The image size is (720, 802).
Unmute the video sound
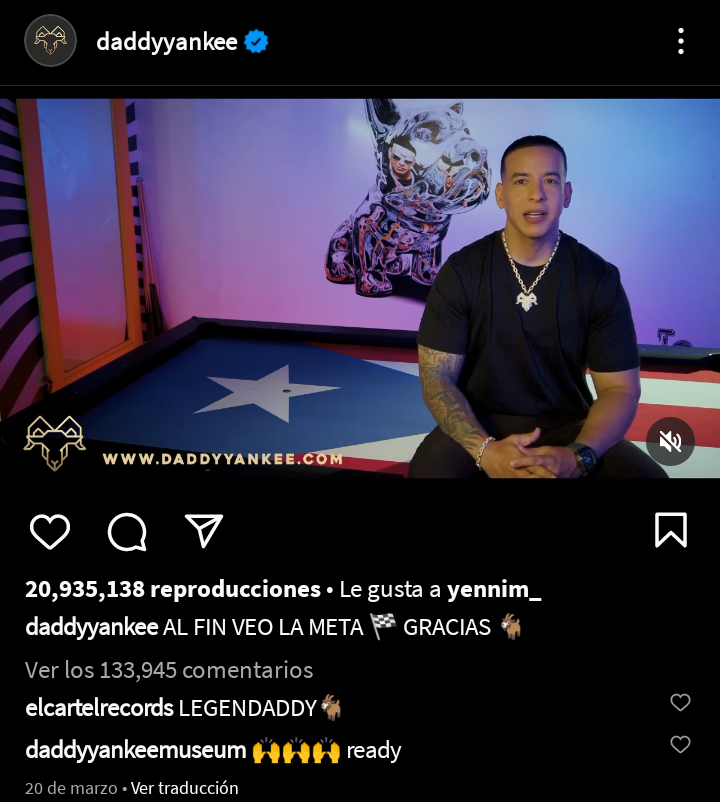[x=670, y=441]
